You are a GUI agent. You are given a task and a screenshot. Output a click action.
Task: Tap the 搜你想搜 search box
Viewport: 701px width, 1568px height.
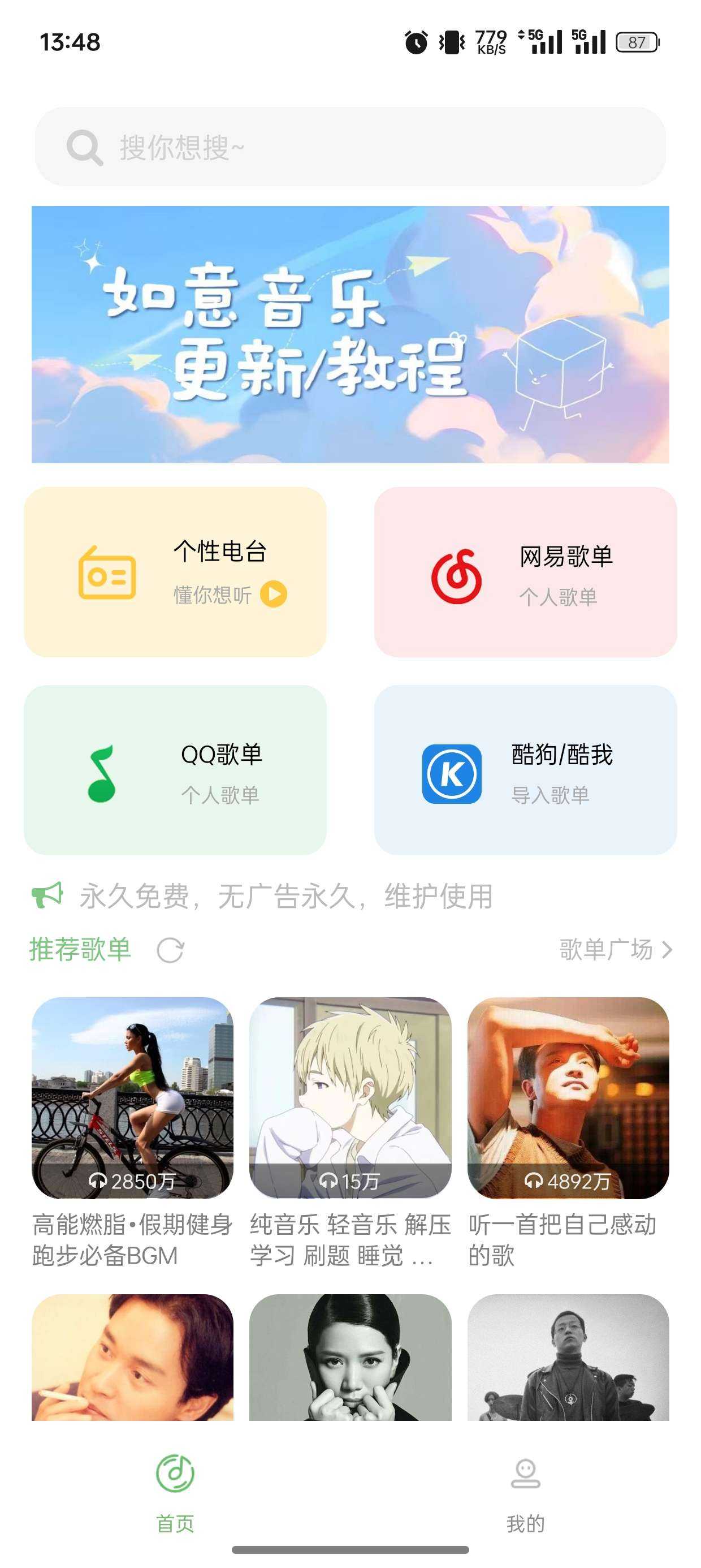(x=350, y=147)
